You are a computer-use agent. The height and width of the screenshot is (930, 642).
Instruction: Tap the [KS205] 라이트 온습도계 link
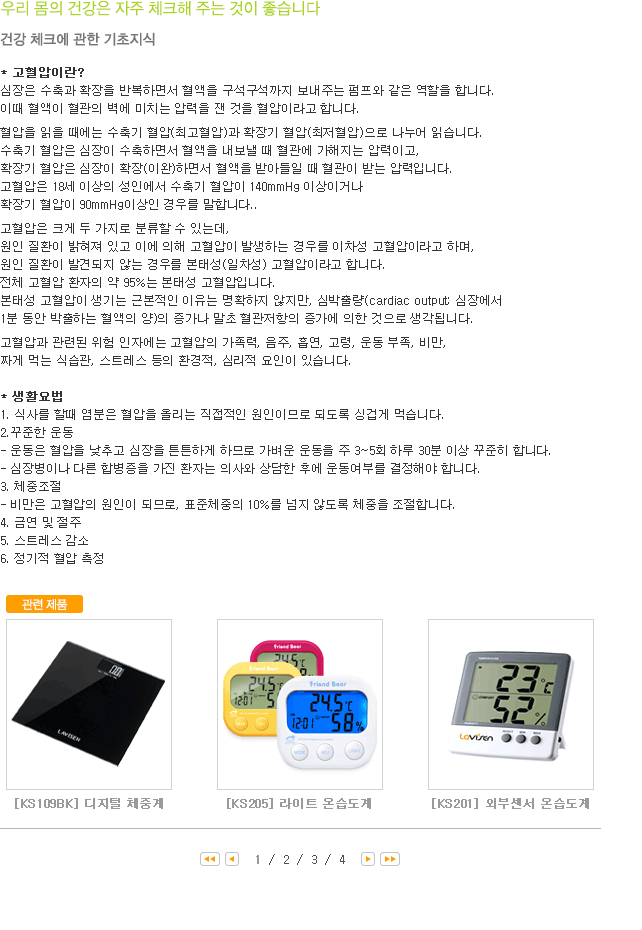coord(299,803)
